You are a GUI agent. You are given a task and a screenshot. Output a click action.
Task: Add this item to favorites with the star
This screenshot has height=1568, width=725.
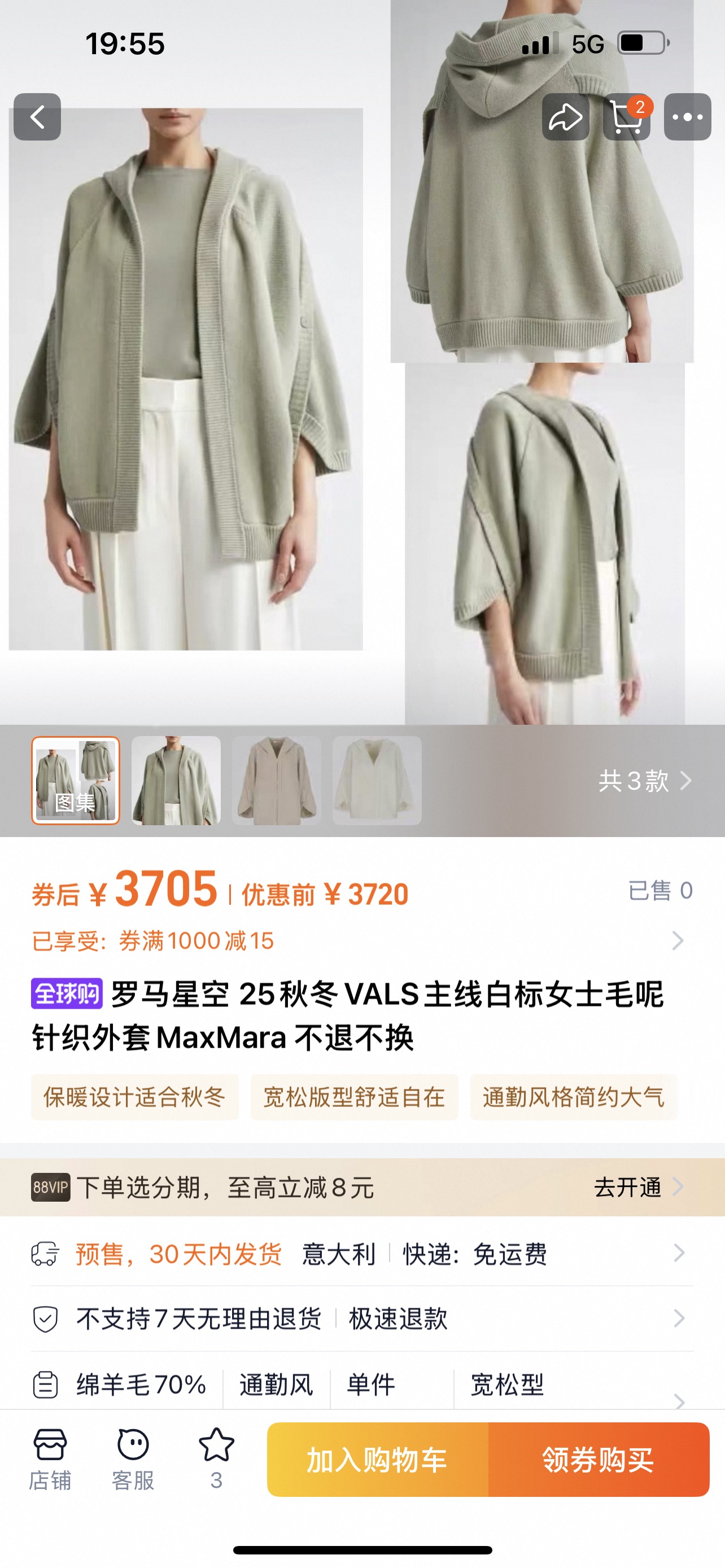point(216,1459)
